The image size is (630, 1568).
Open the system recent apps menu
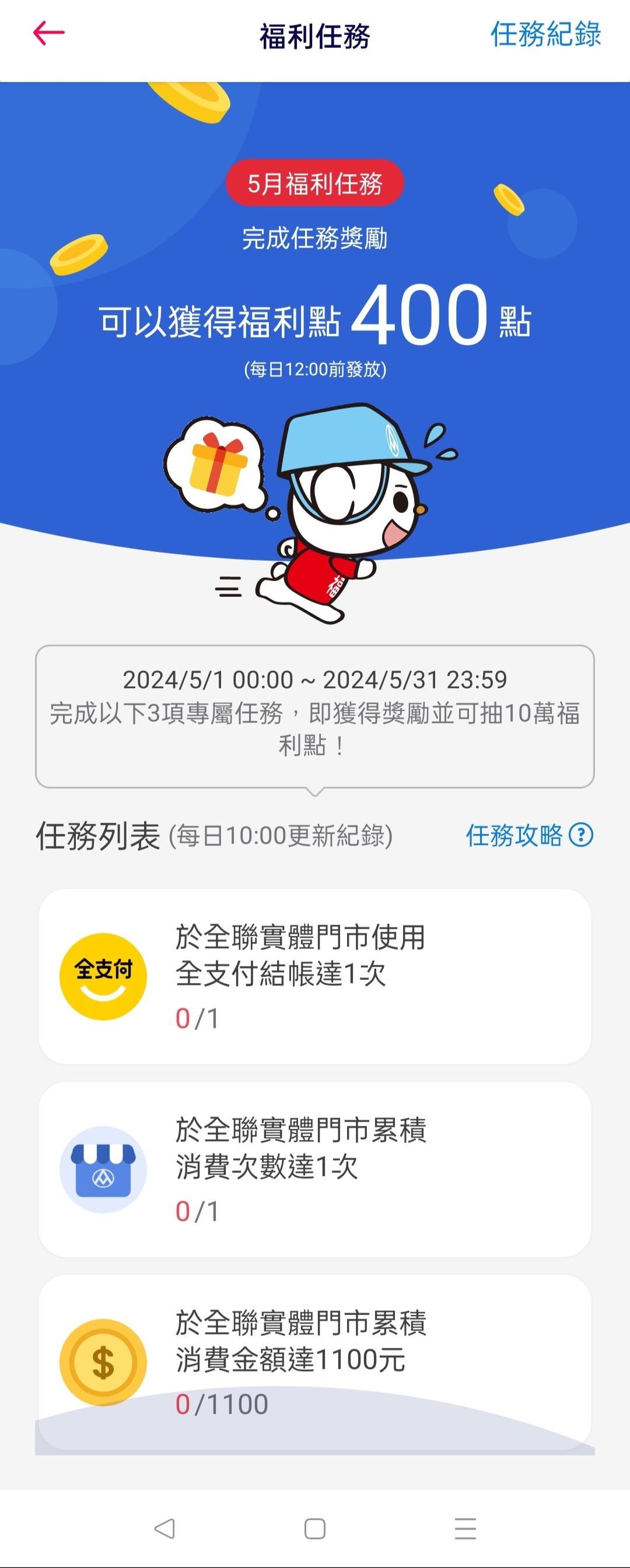coord(465,1528)
